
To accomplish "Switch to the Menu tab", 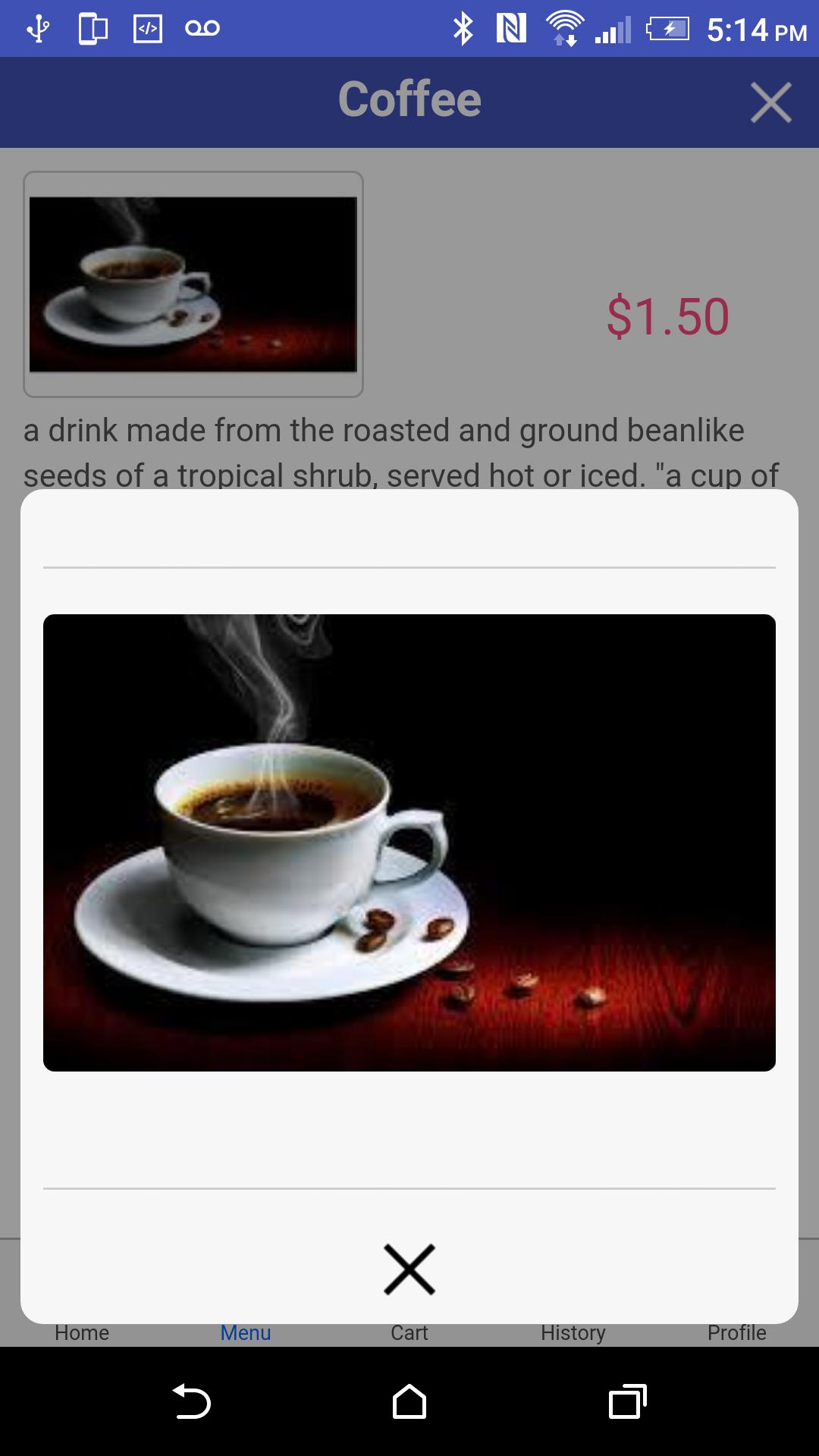I will pos(246,1332).
